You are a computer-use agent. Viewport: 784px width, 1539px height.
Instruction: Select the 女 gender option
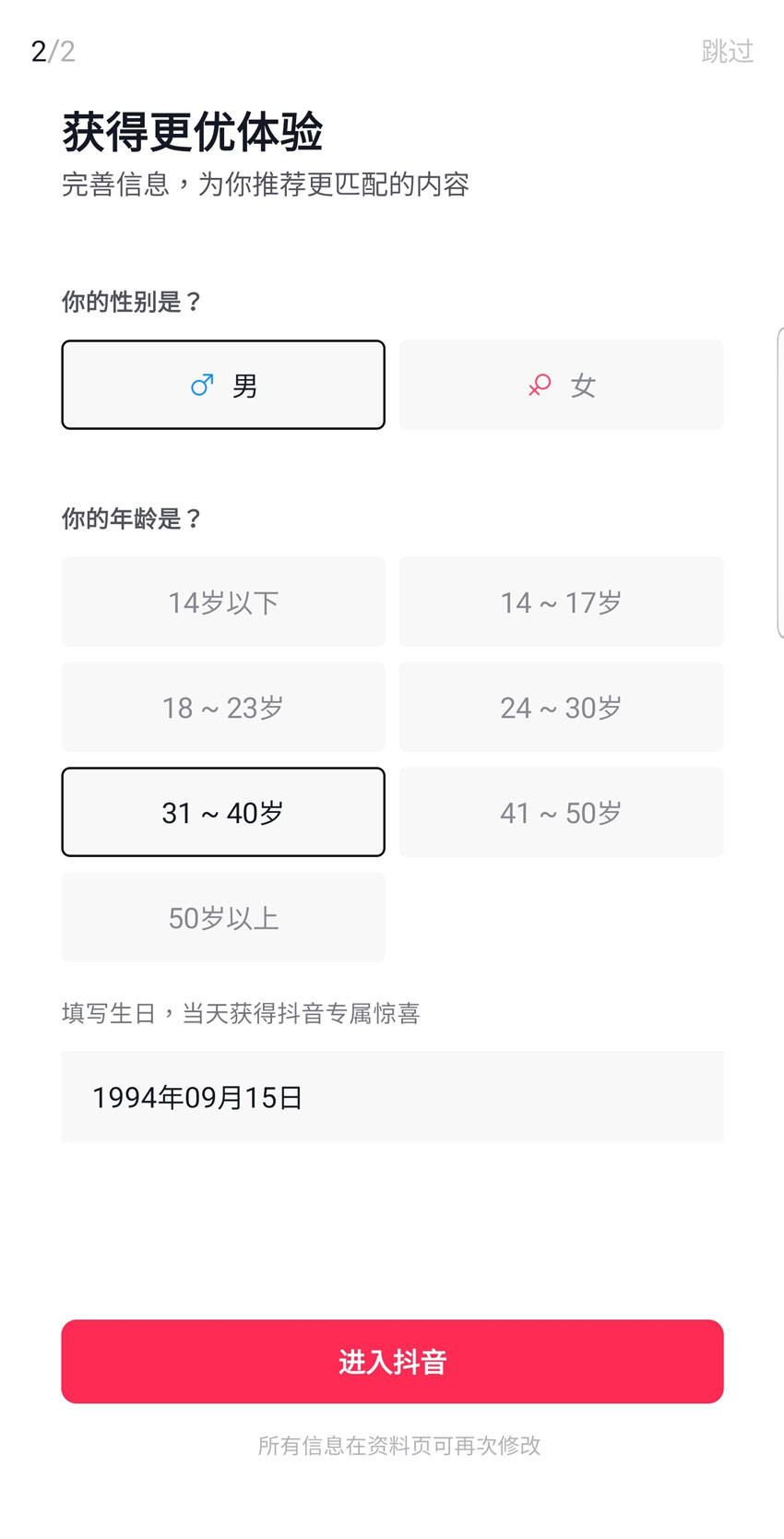[561, 385]
